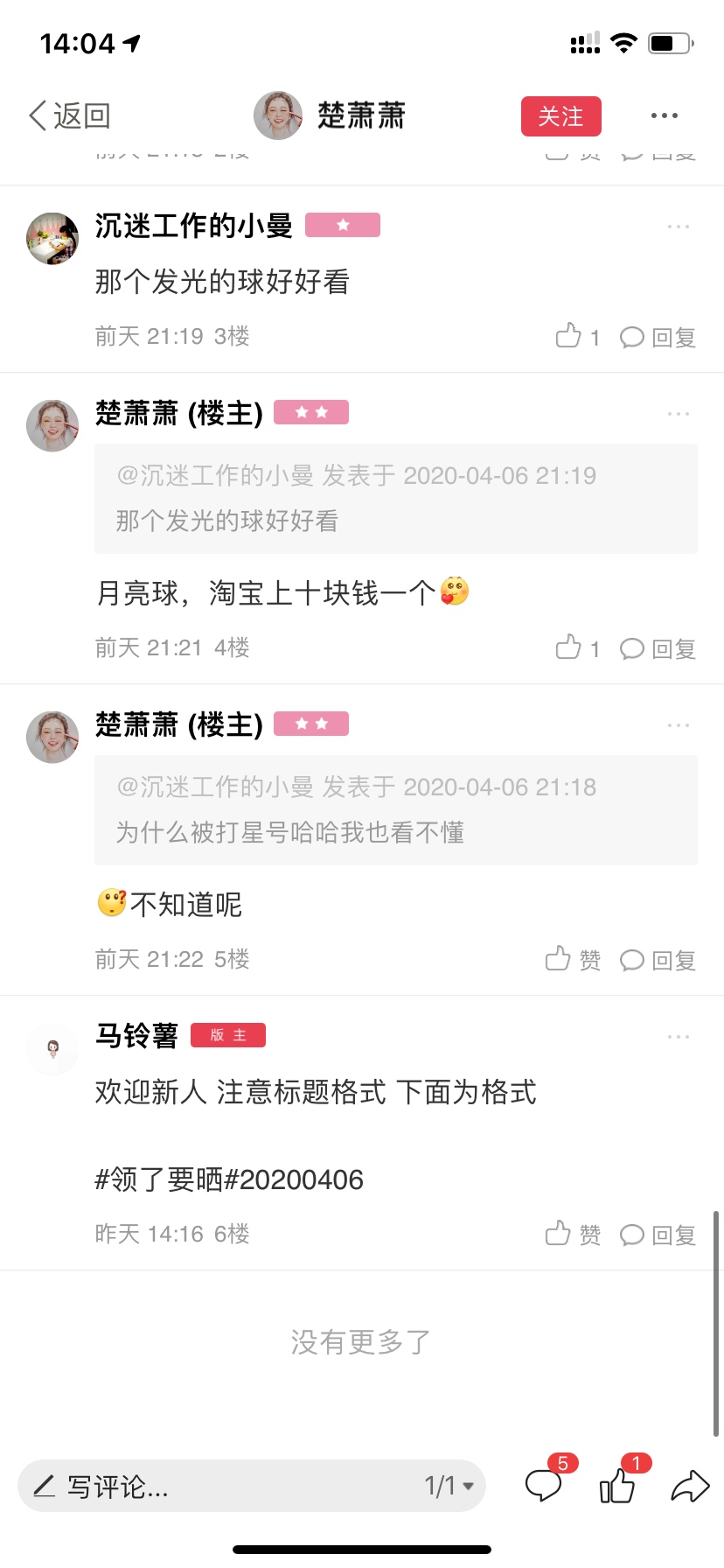The image size is (724, 1568).
Task: Follow 楚萧萧 with the 关注 button
Action: (561, 116)
